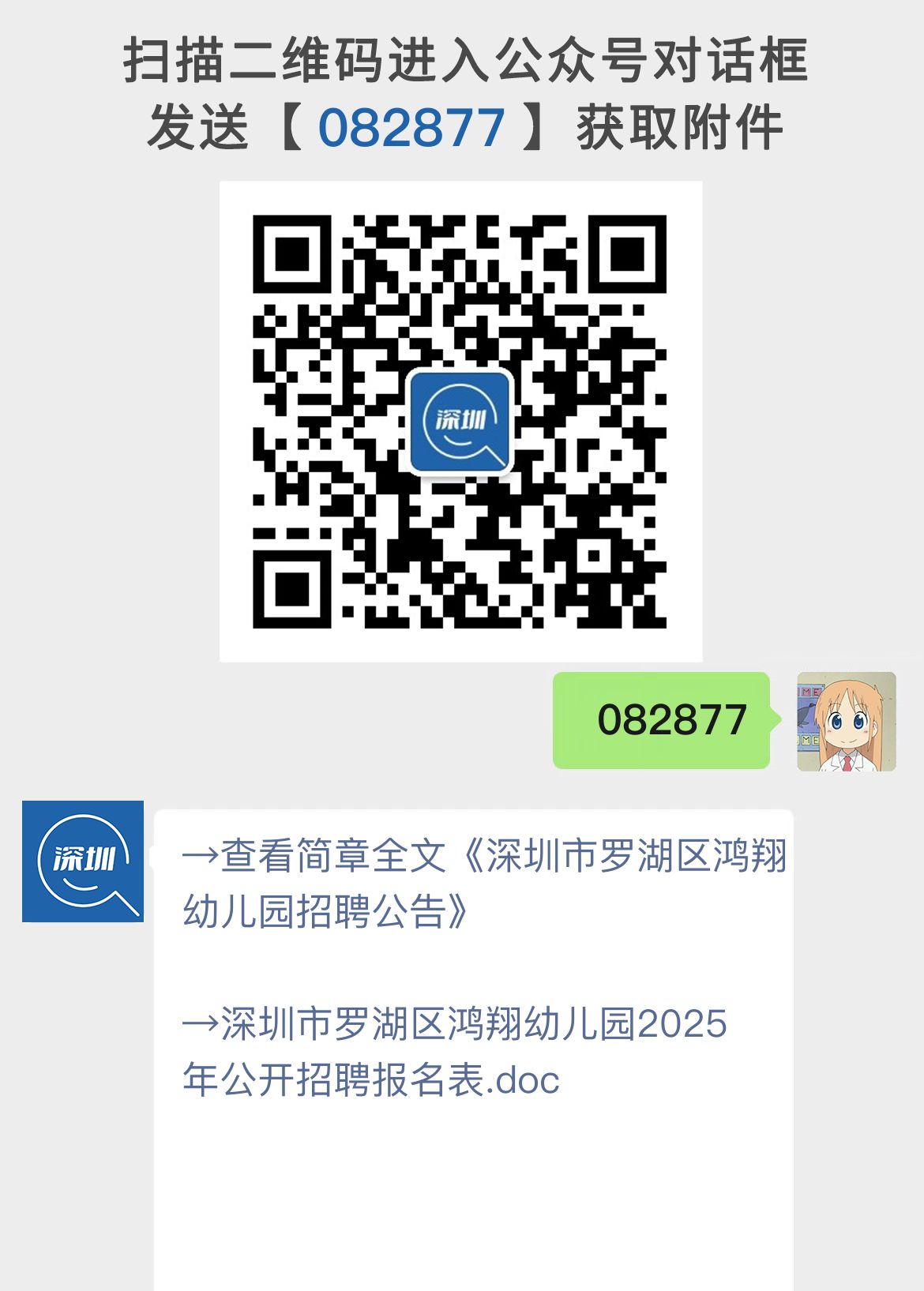Select the green 082877 message bubble
Screen dimensions: 924x1291
662,721
